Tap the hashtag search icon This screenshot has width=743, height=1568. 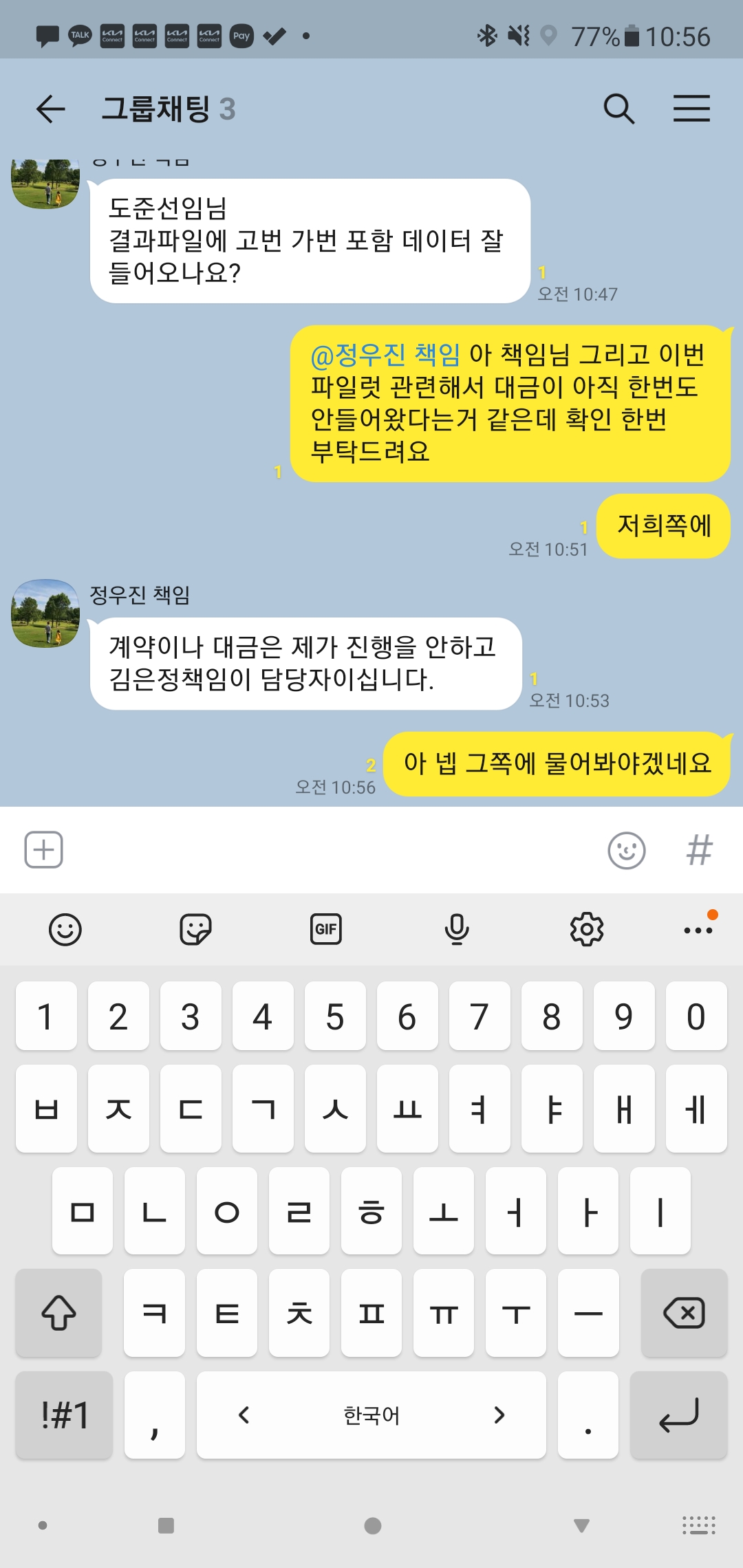point(699,851)
